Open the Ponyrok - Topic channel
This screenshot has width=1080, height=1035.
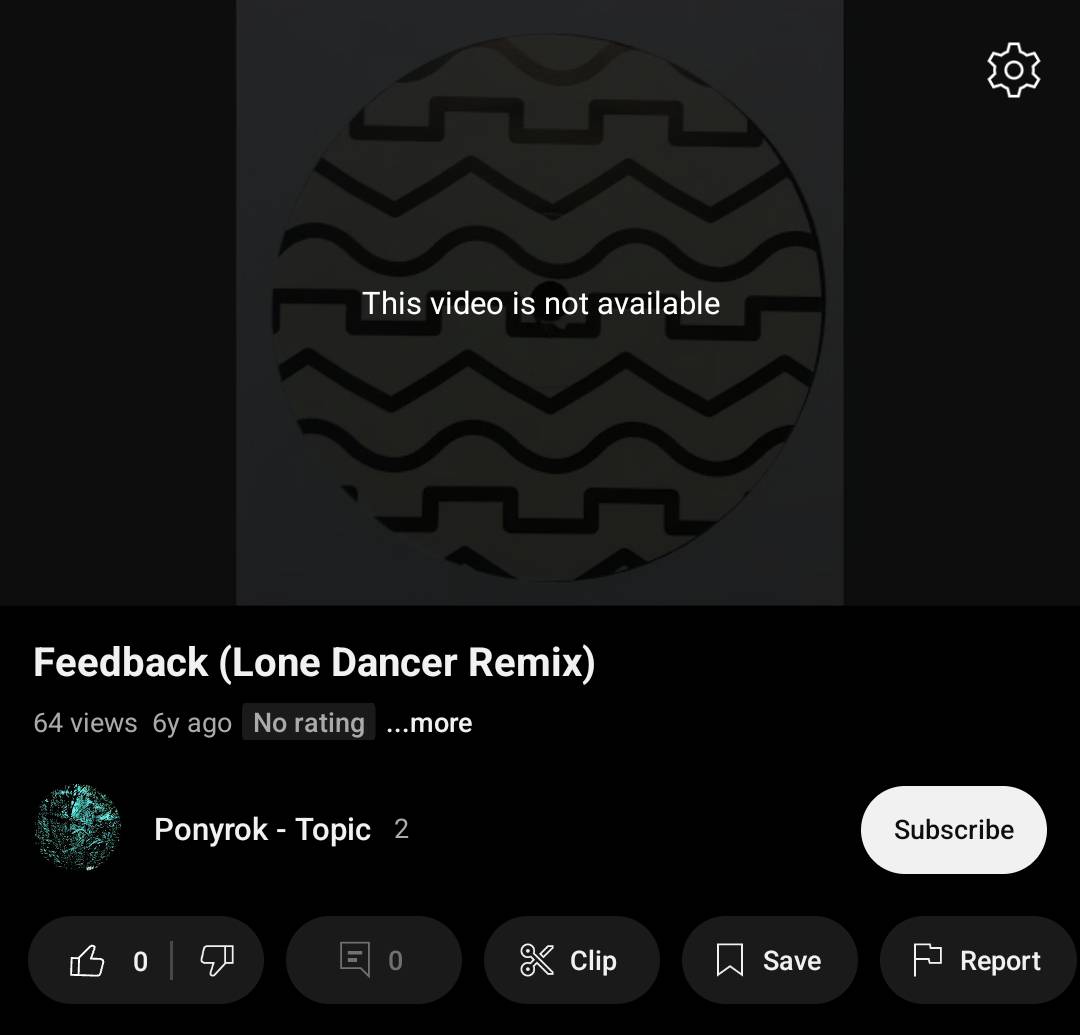(x=262, y=829)
